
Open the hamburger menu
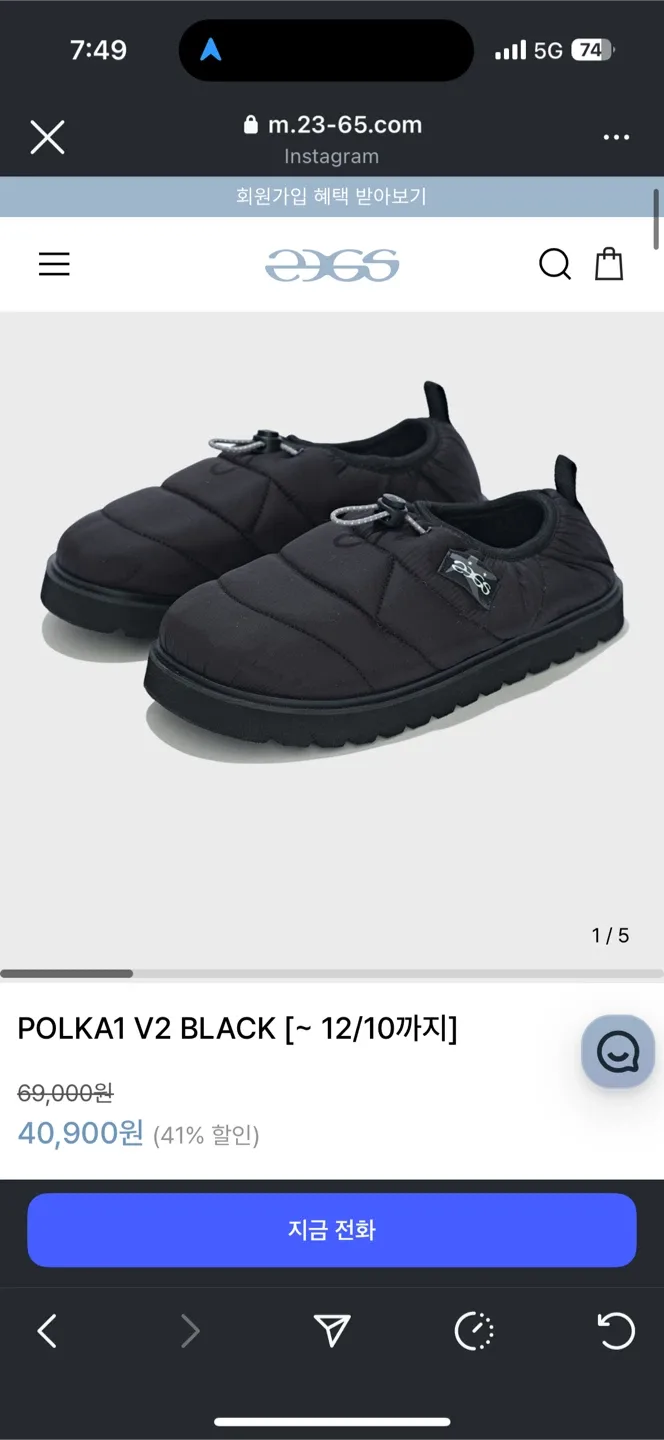pyautogui.click(x=54, y=264)
